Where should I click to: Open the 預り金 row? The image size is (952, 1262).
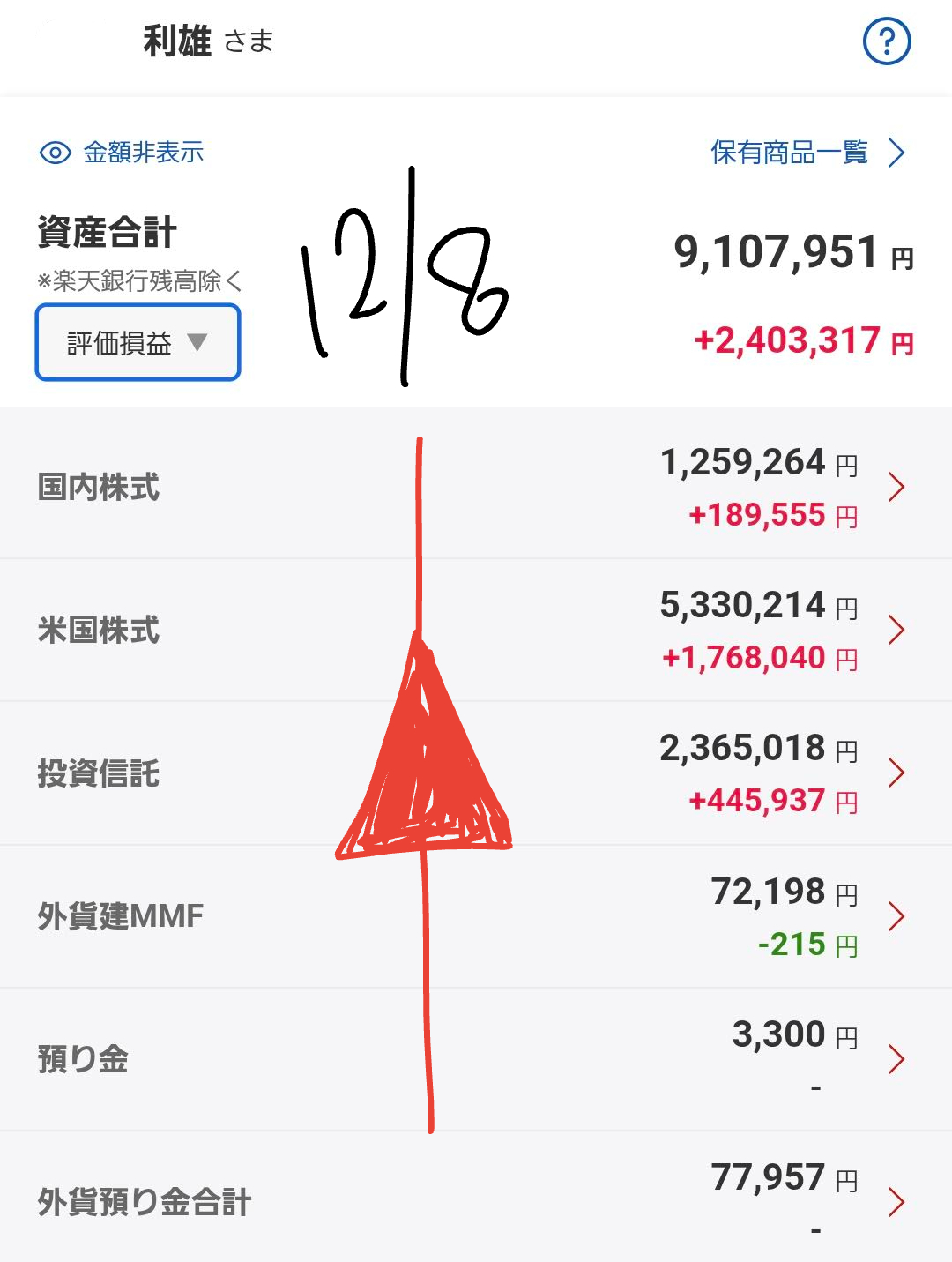pos(476,1059)
